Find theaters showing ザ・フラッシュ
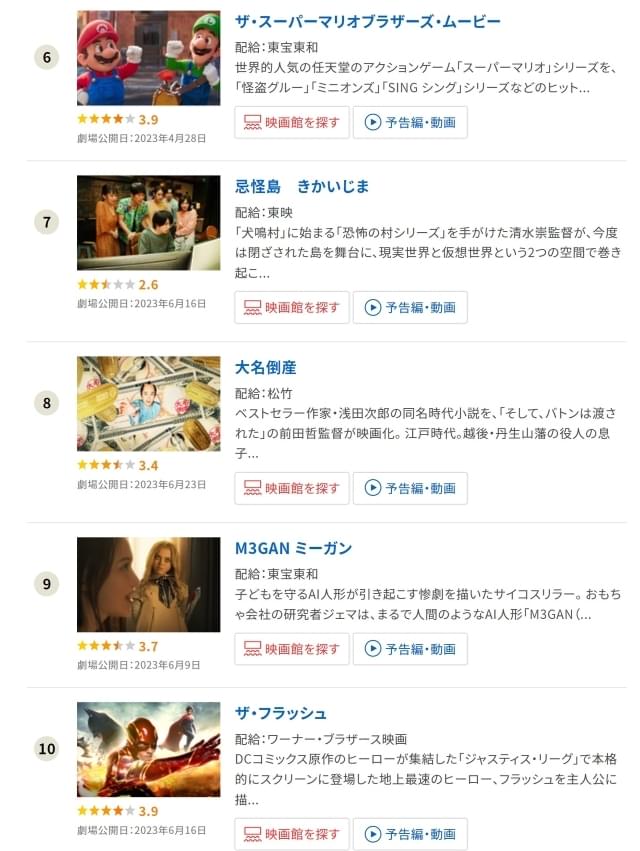640x851 pixels. (x=292, y=834)
